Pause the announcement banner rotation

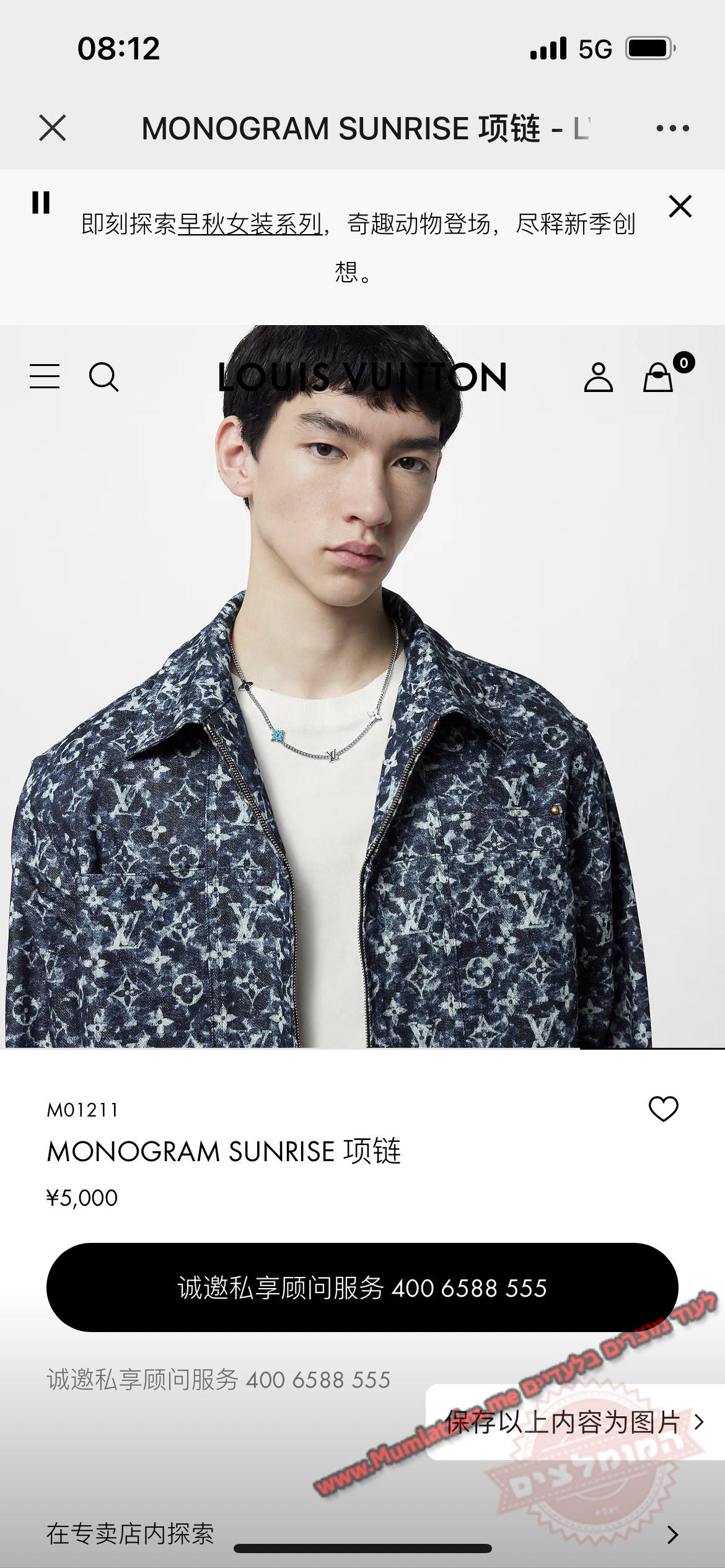coord(41,203)
